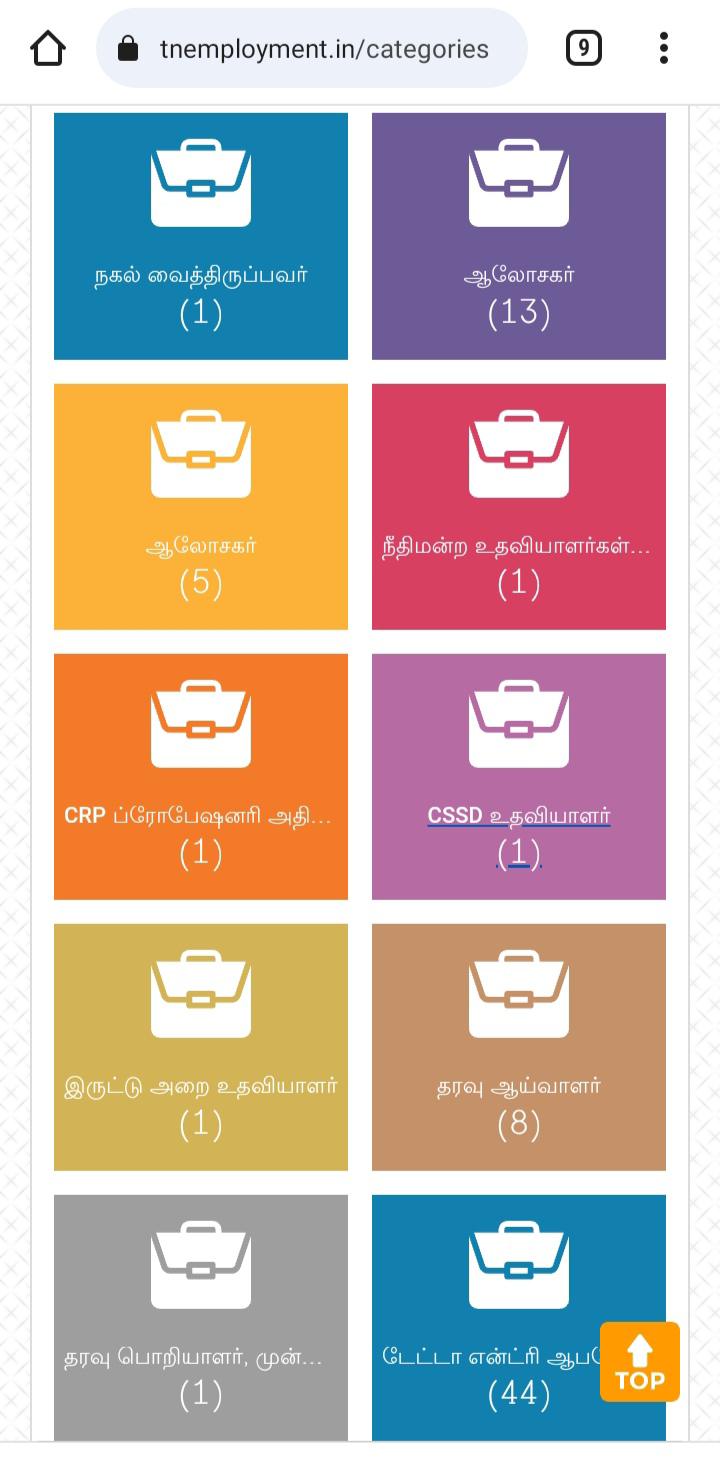Open the இருட்டு அறை உதவியாளர் category
Screen dimensions: 720x1458
[201, 1046]
